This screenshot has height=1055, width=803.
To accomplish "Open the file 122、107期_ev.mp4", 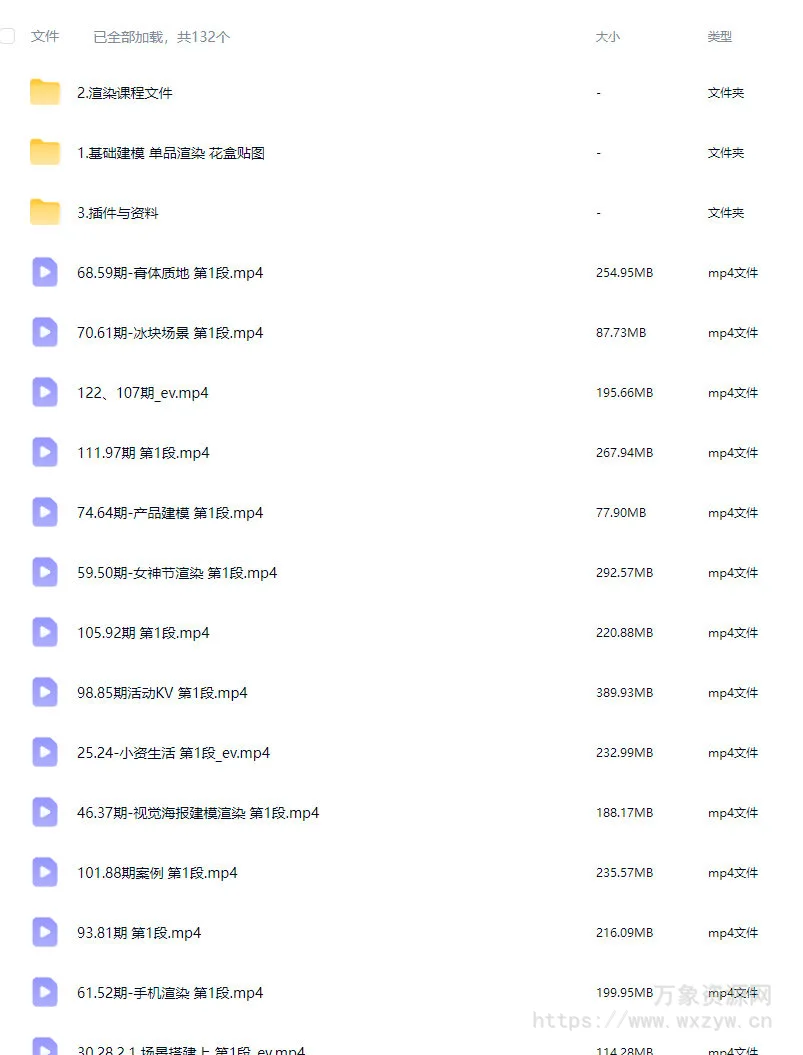I will pos(143,393).
